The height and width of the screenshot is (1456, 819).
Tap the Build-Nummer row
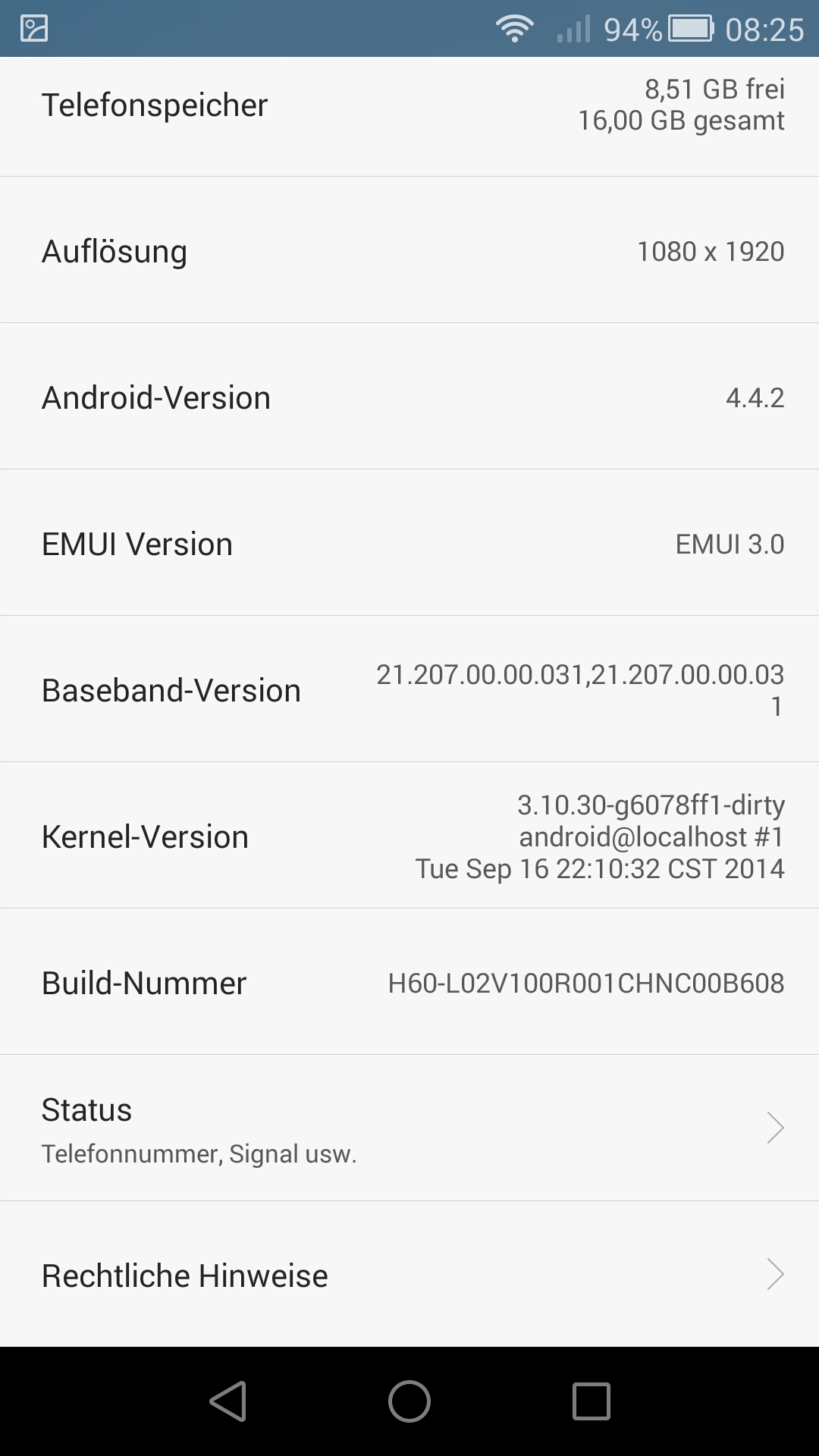(409, 981)
